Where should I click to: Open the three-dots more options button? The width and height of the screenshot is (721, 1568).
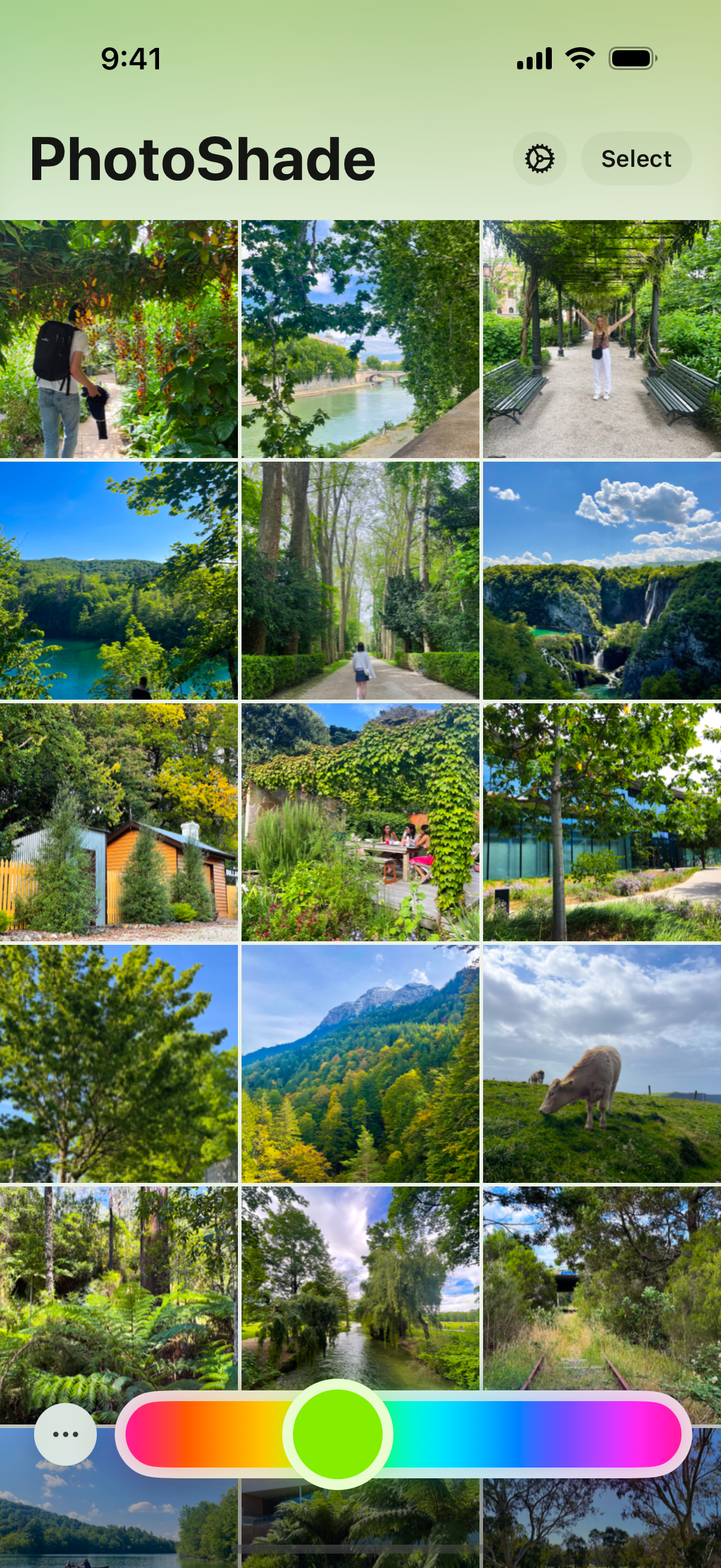tap(65, 1434)
